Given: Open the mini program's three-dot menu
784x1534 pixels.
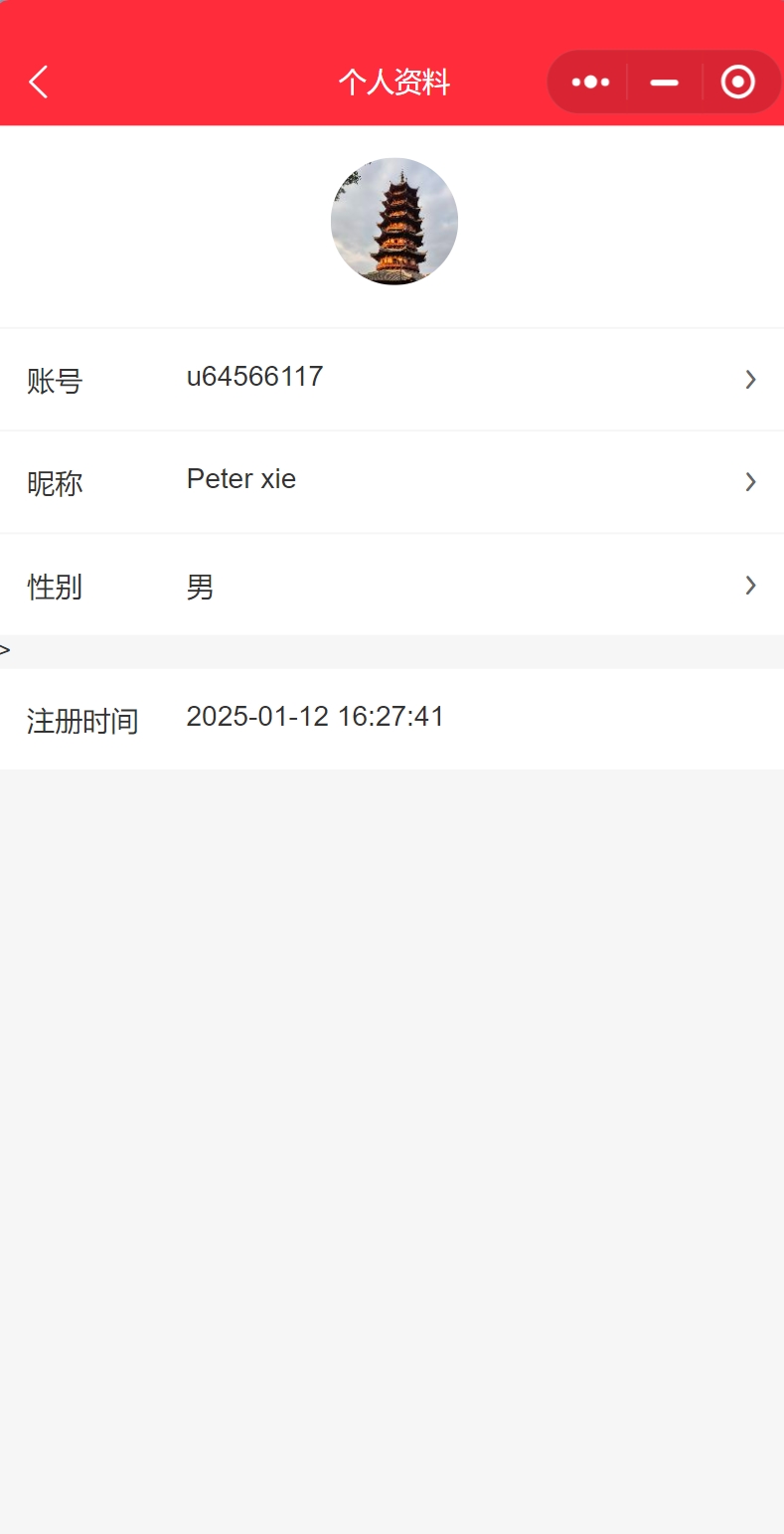Looking at the screenshot, I should (x=590, y=82).
